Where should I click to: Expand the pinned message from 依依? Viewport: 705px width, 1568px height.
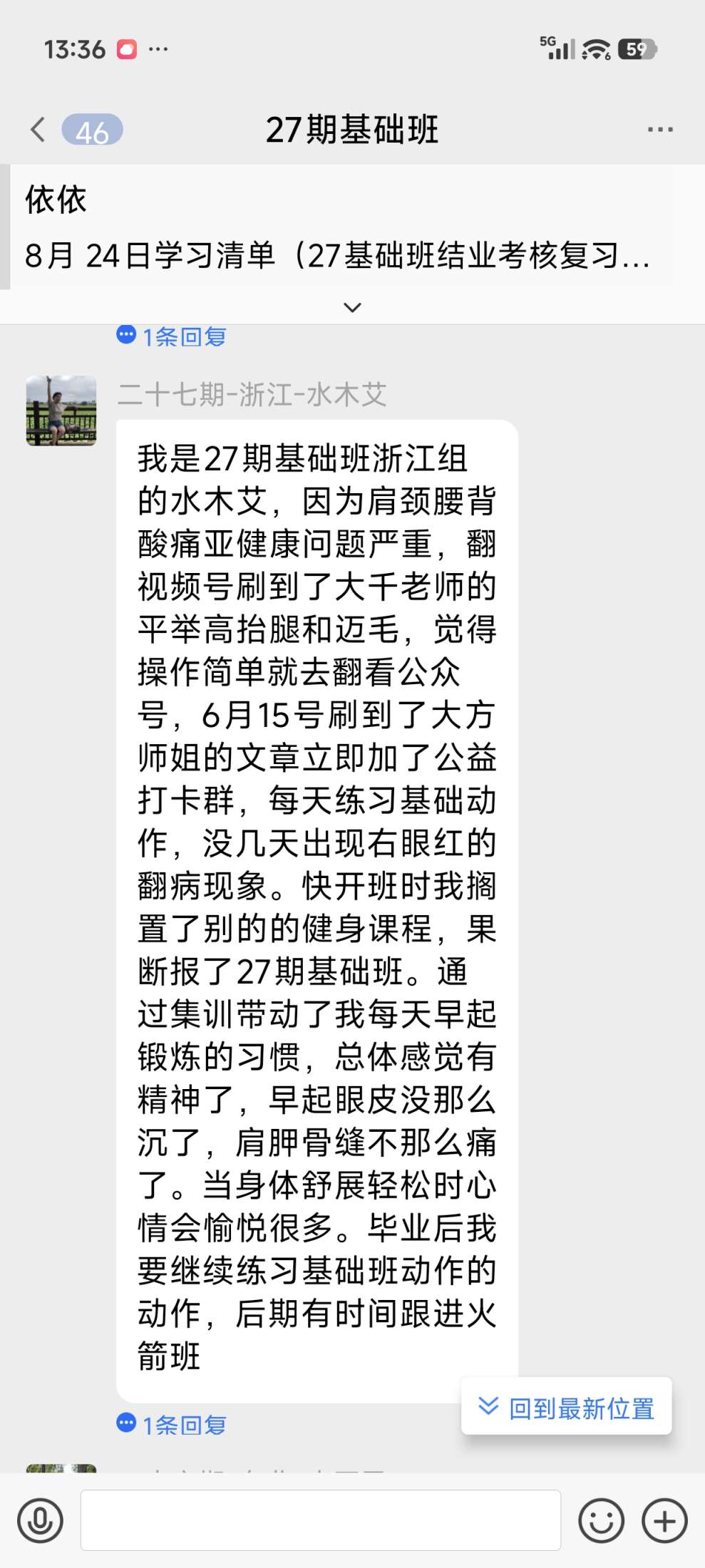point(352,307)
